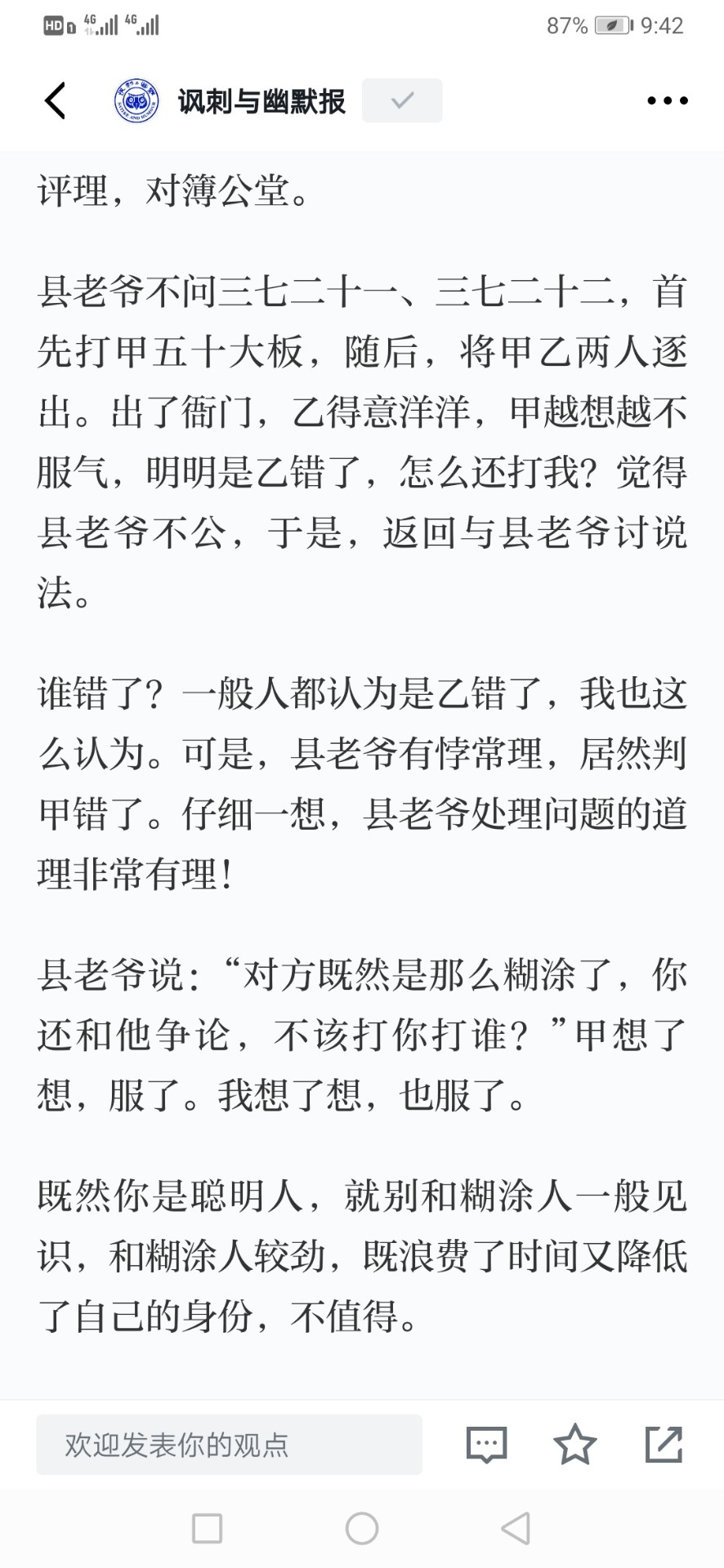Favorite this article with the star
The height and width of the screenshot is (1568, 724).
tap(575, 1444)
